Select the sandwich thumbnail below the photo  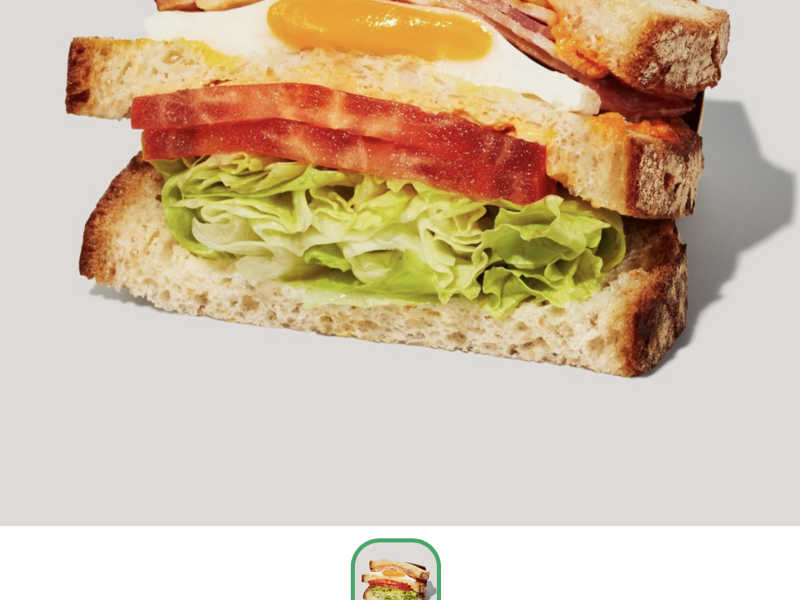[x=396, y=574]
